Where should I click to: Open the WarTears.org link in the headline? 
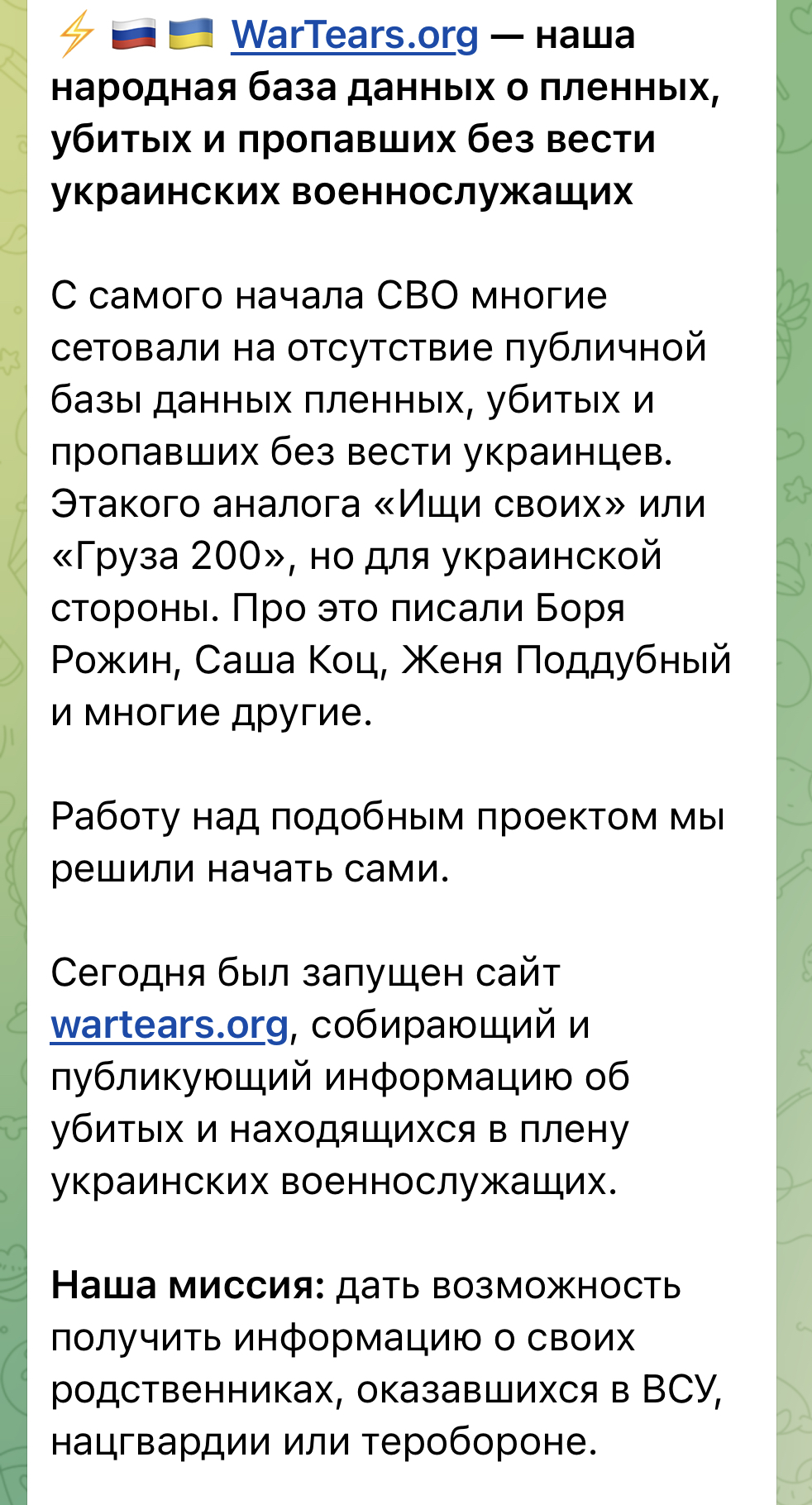(x=355, y=36)
